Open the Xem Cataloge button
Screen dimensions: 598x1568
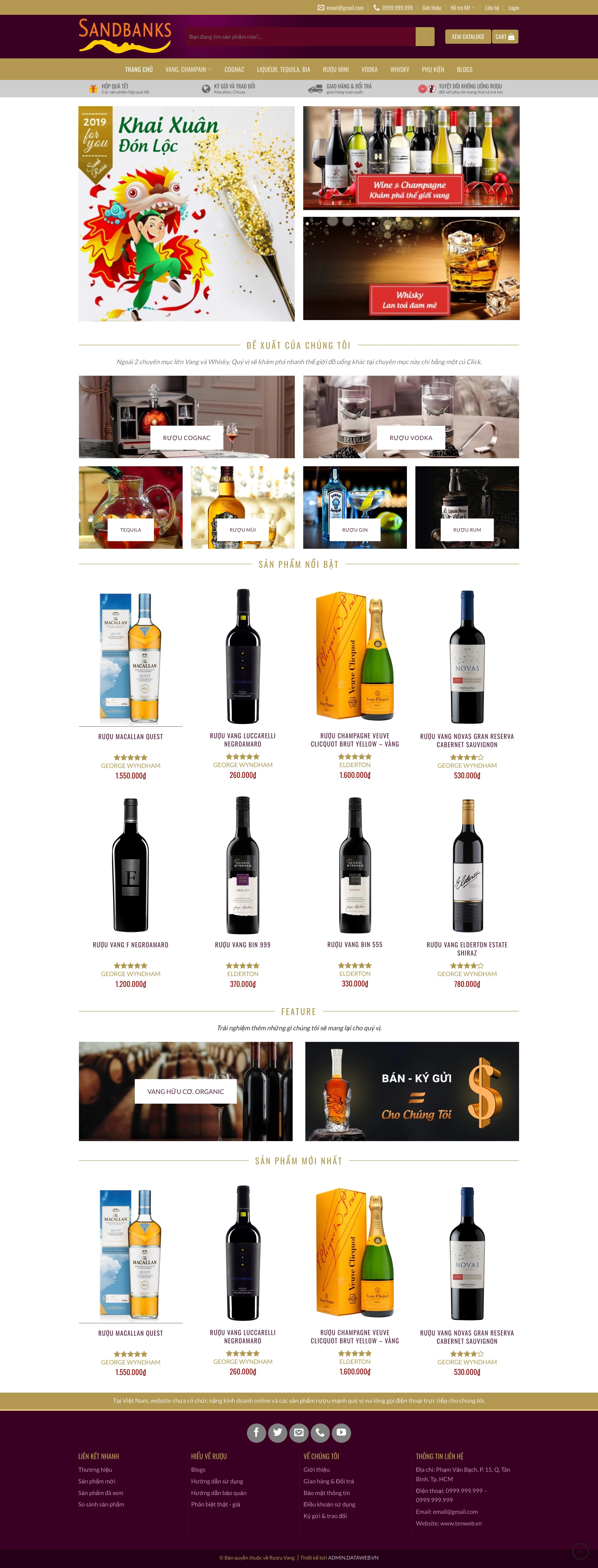(468, 37)
